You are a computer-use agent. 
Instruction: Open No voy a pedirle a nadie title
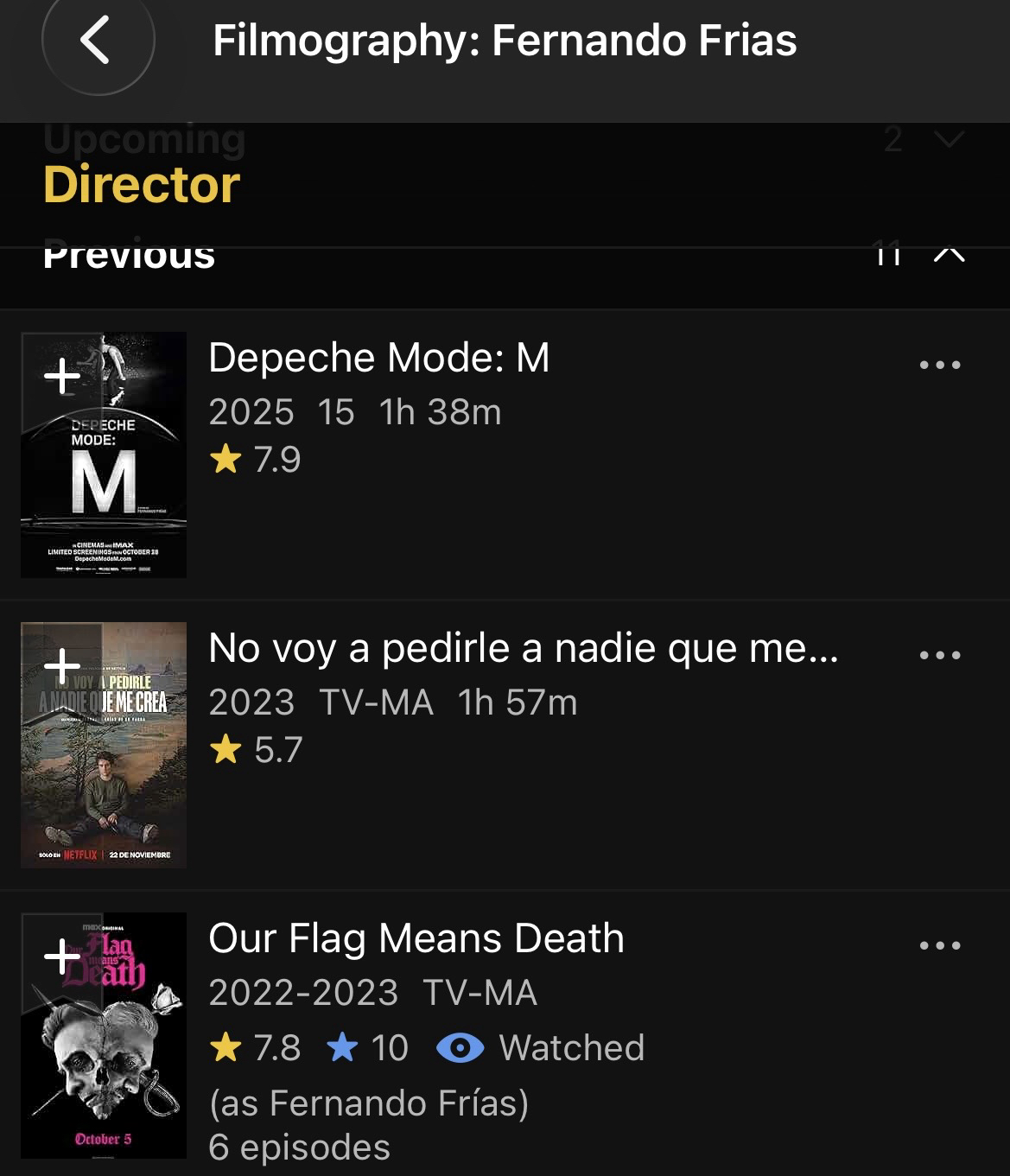point(523,648)
